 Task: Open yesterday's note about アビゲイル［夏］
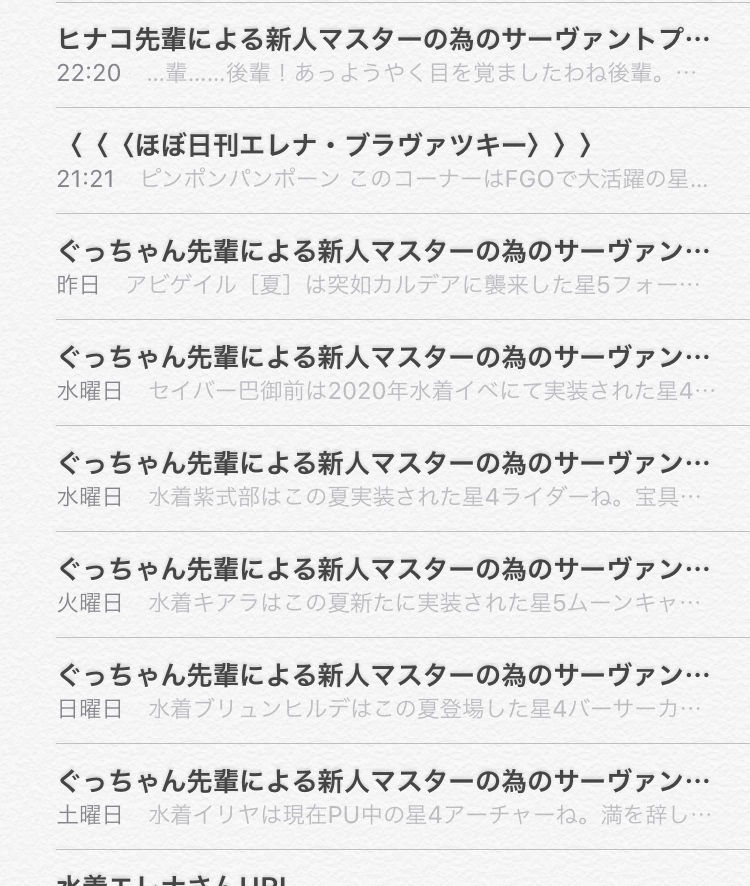point(384,267)
